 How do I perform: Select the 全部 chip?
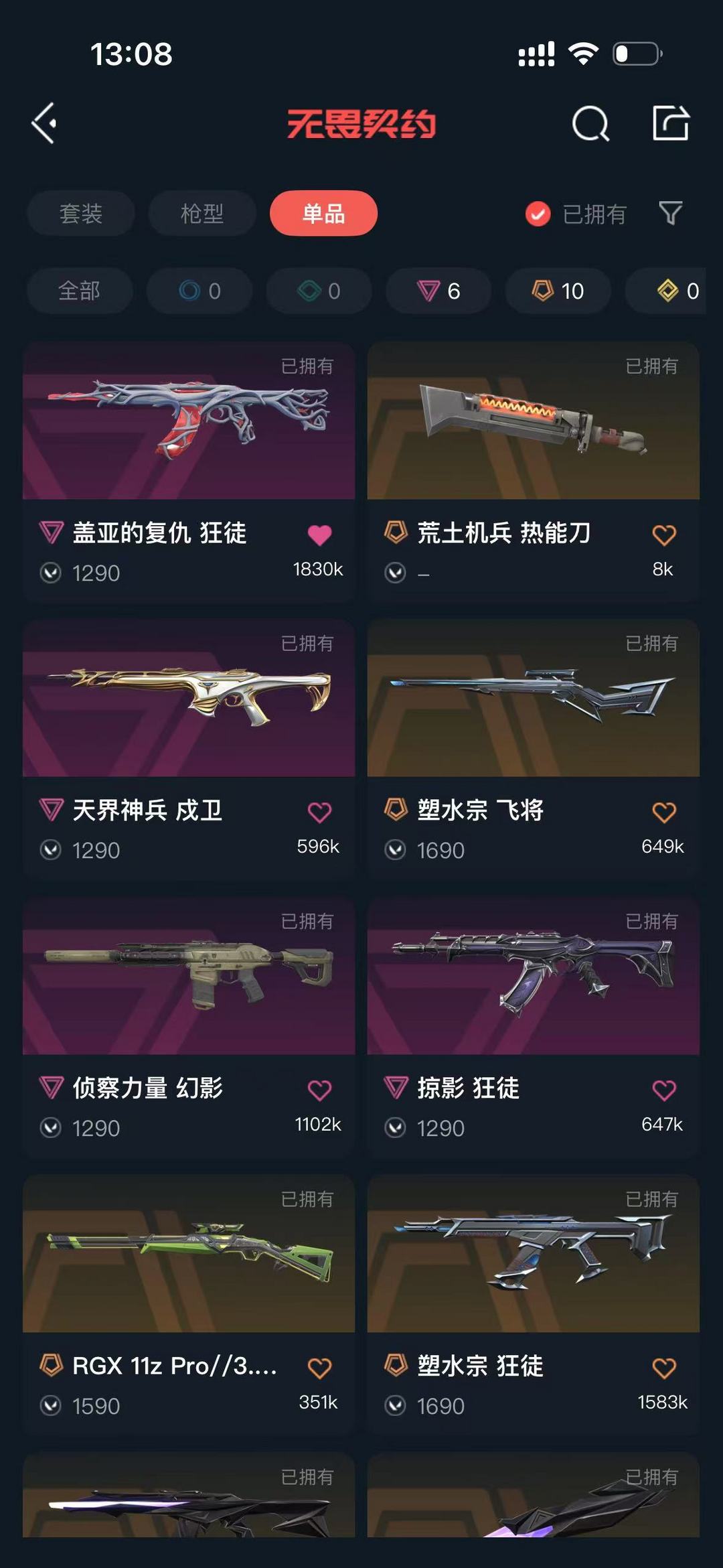coord(80,291)
